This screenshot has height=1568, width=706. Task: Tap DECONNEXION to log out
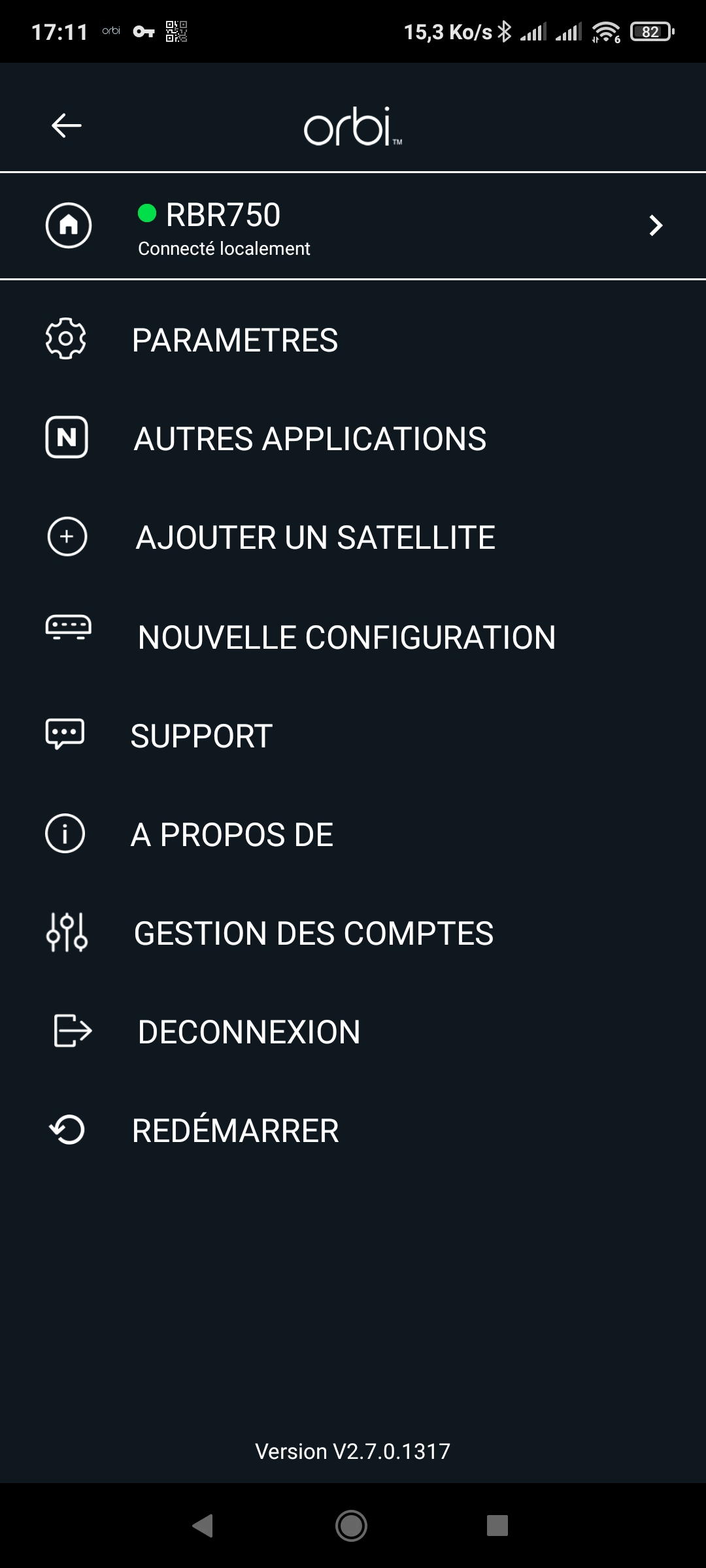click(353, 1032)
